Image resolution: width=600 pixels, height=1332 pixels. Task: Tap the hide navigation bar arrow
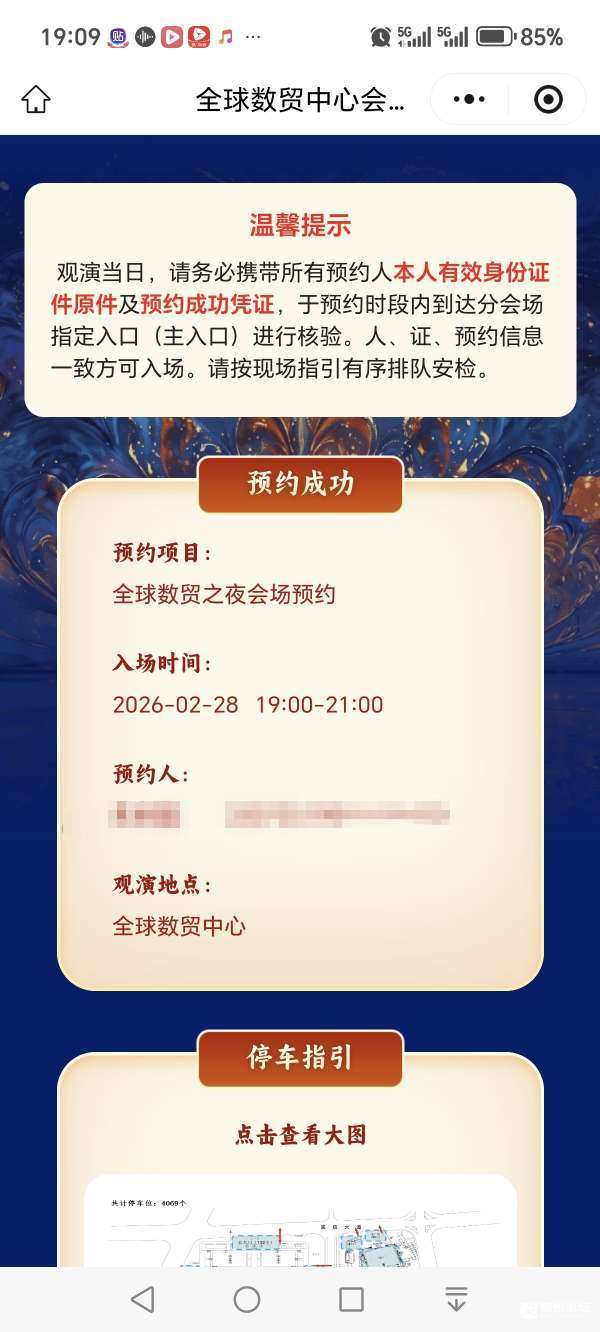456,1299
